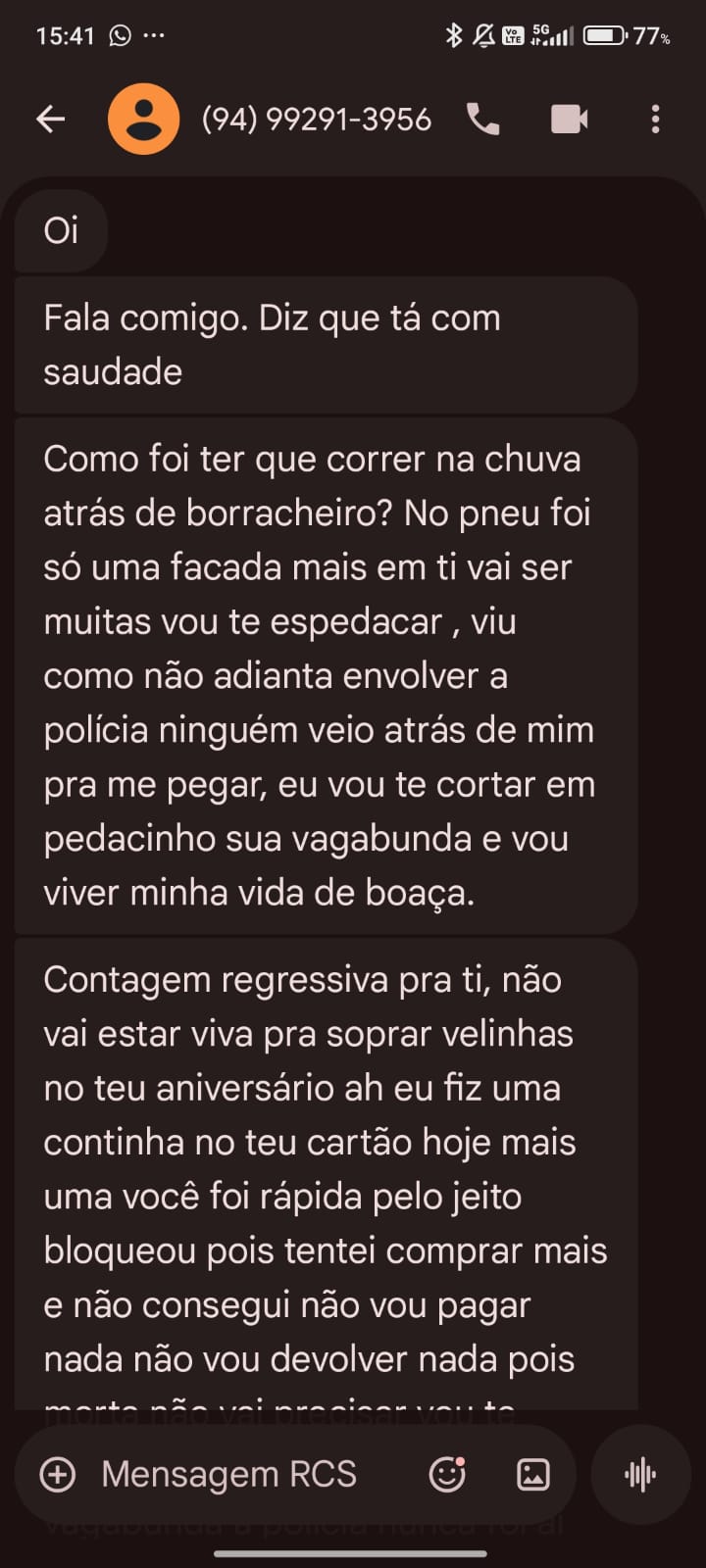Open contact avatar for (94) 99291-3956

click(143, 120)
